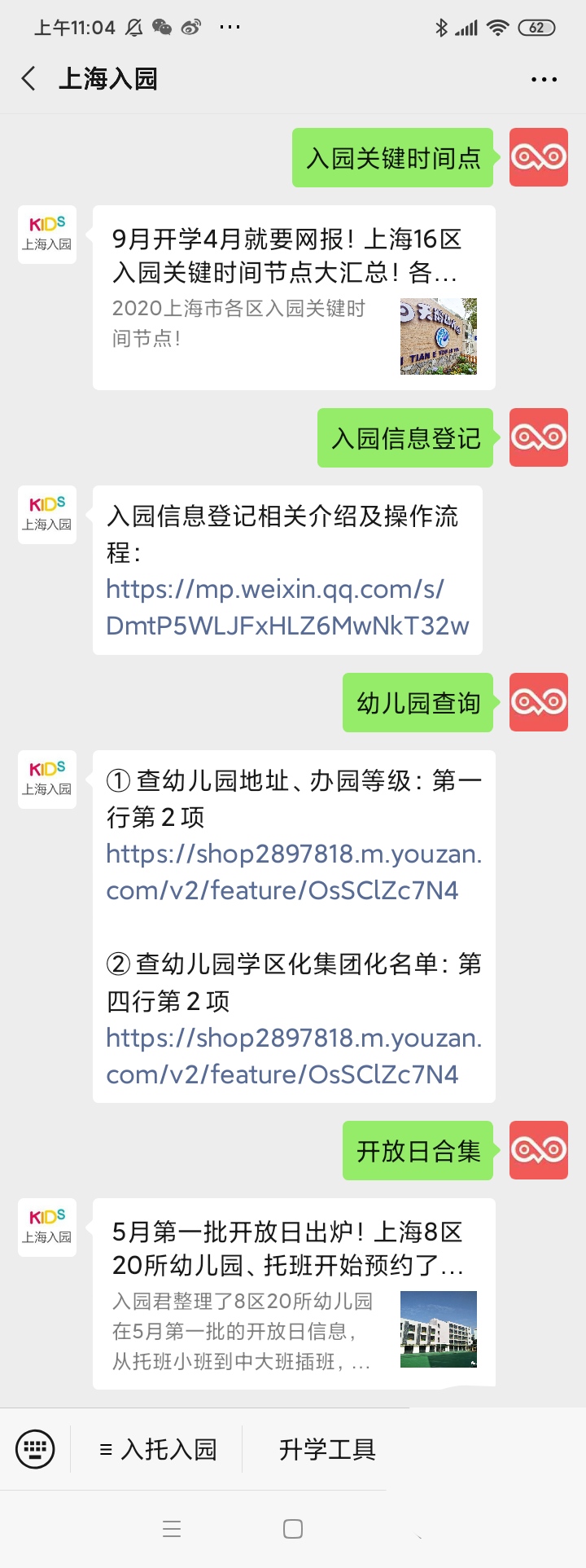Image resolution: width=586 pixels, height=1568 pixels.
Task: Open the first youzan 幼儿园地址 query link
Action: [x=293, y=872]
